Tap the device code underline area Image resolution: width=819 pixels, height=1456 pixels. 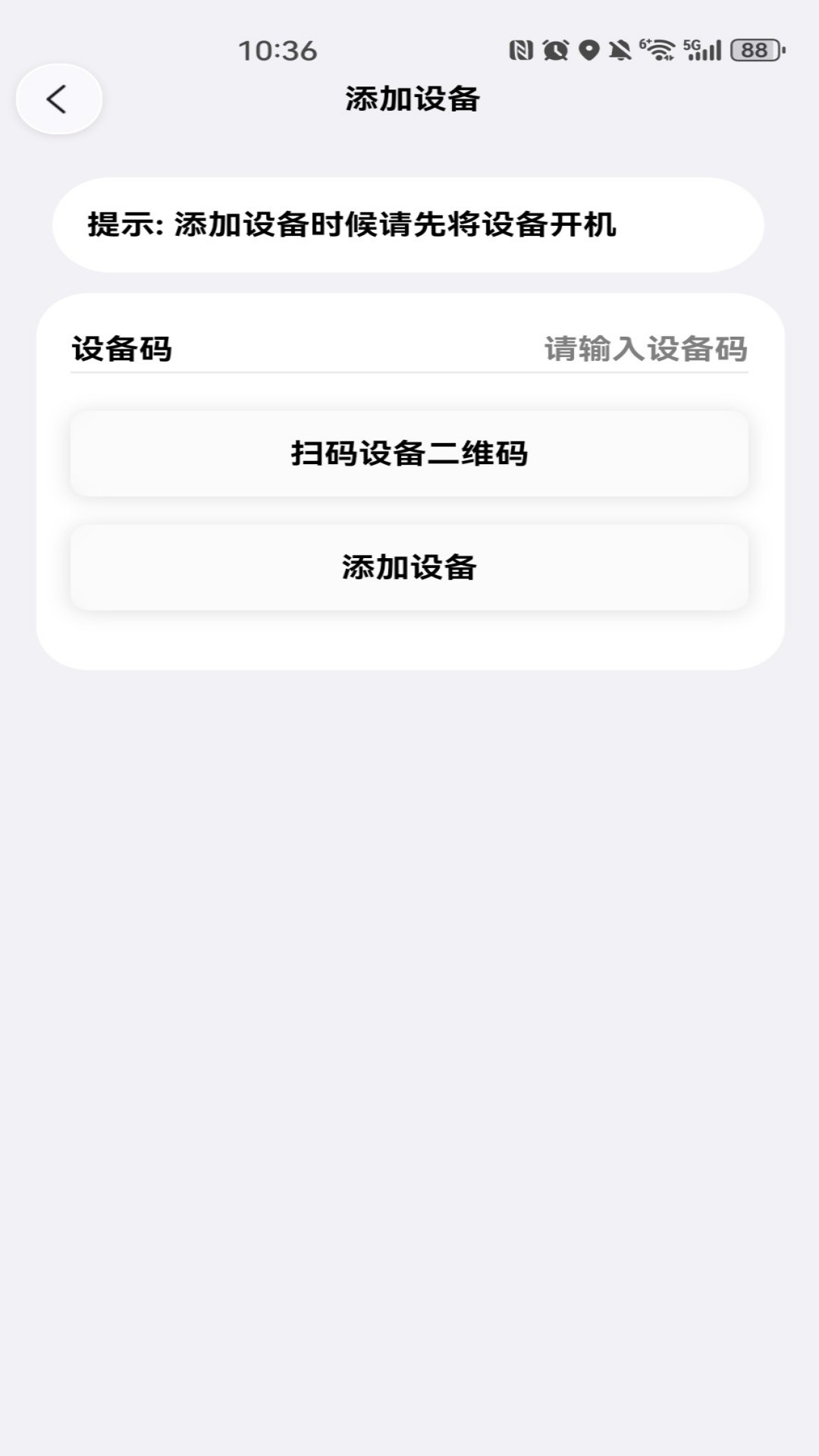point(409,372)
